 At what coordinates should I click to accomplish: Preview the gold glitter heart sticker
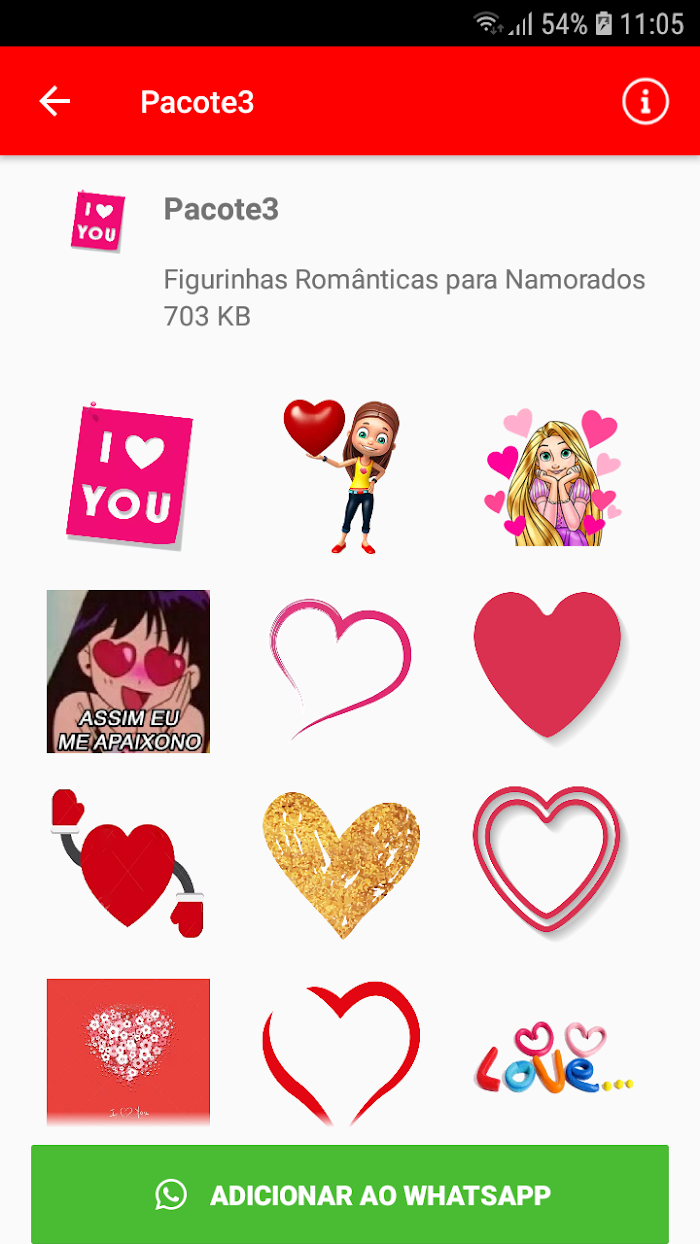pyautogui.click(x=341, y=864)
